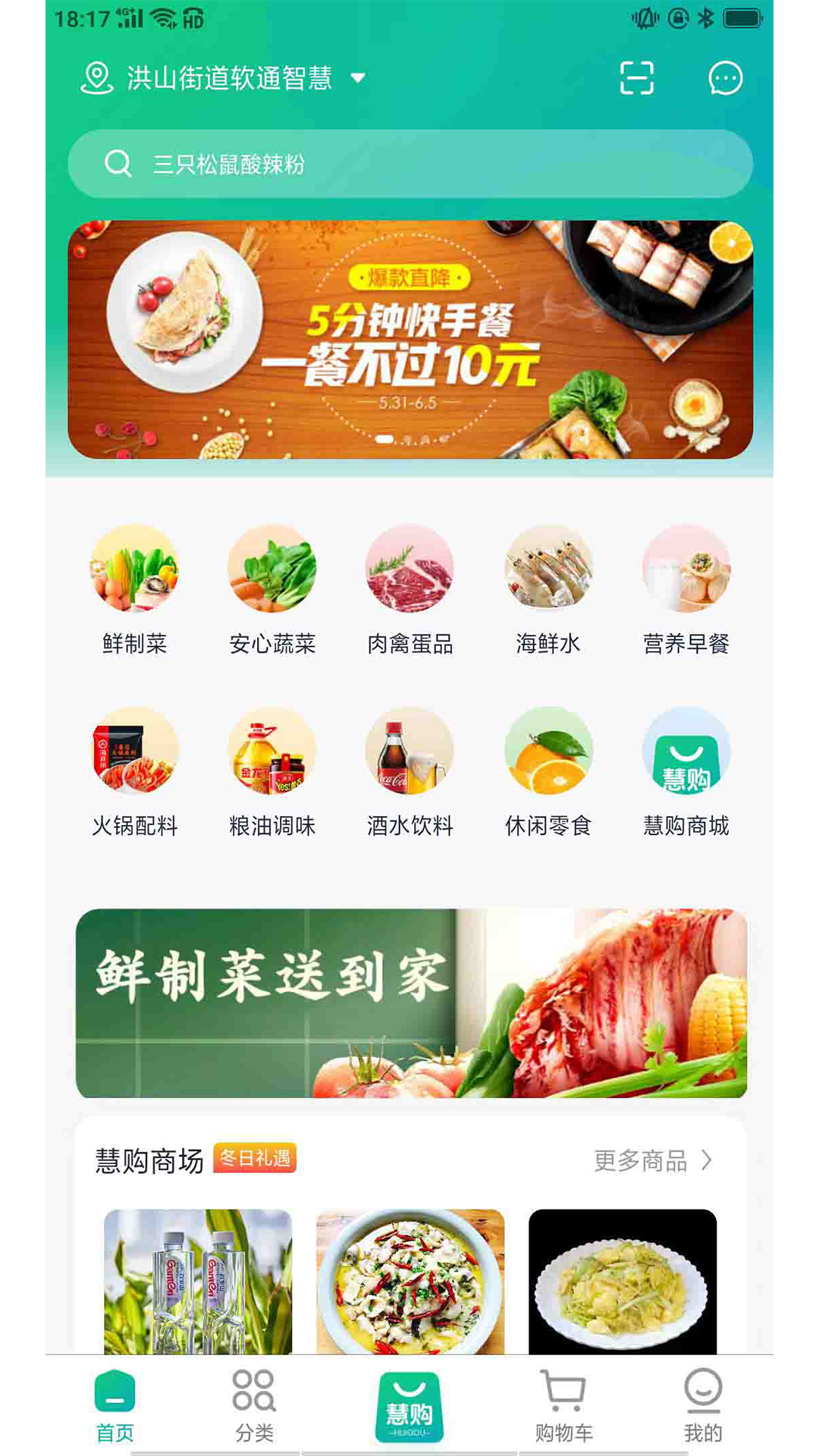The width and height of the screenshot is (819, 1456).
Task: Open the 海鲜水 category
Action: click(x=548, y=589)
